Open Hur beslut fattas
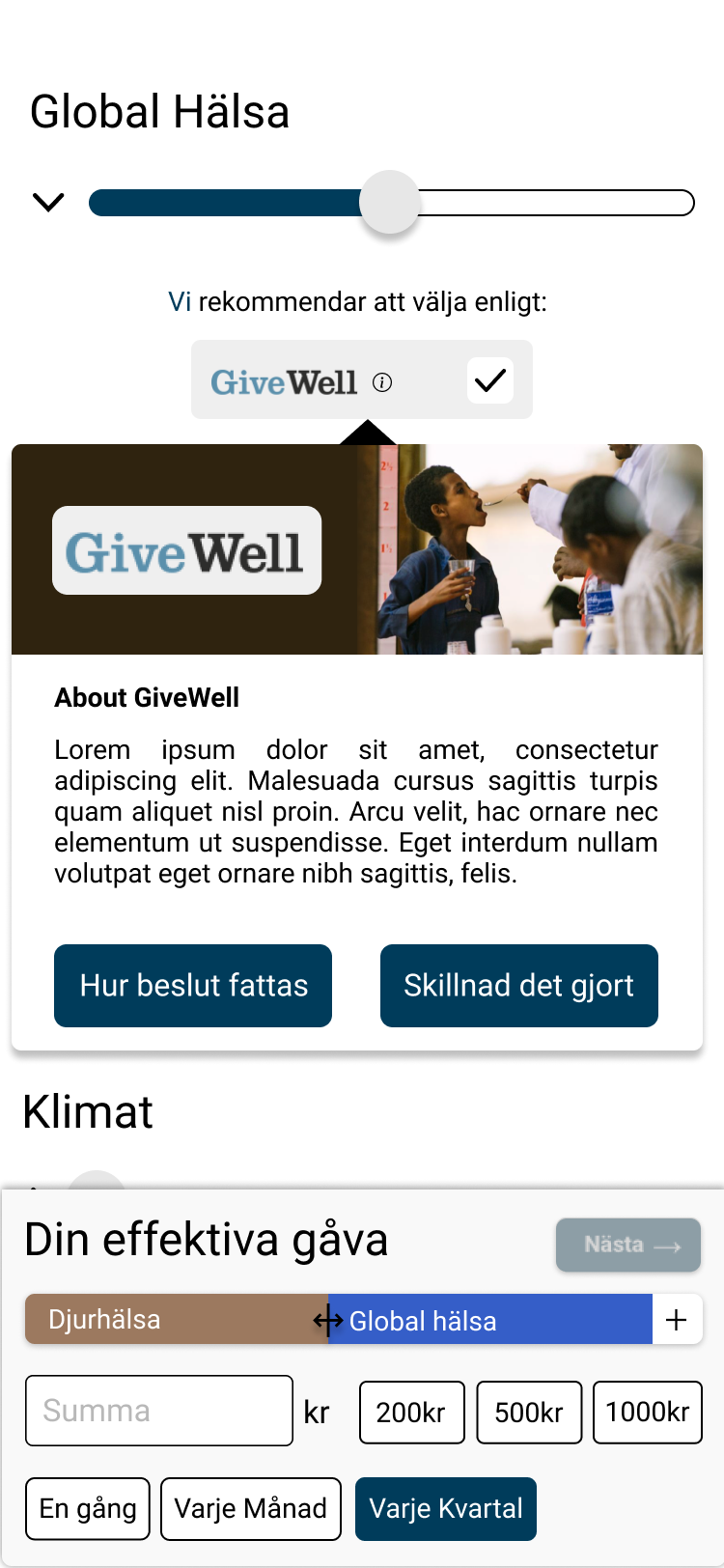This screenshot has height=1568, width=724. pos(193,986)
